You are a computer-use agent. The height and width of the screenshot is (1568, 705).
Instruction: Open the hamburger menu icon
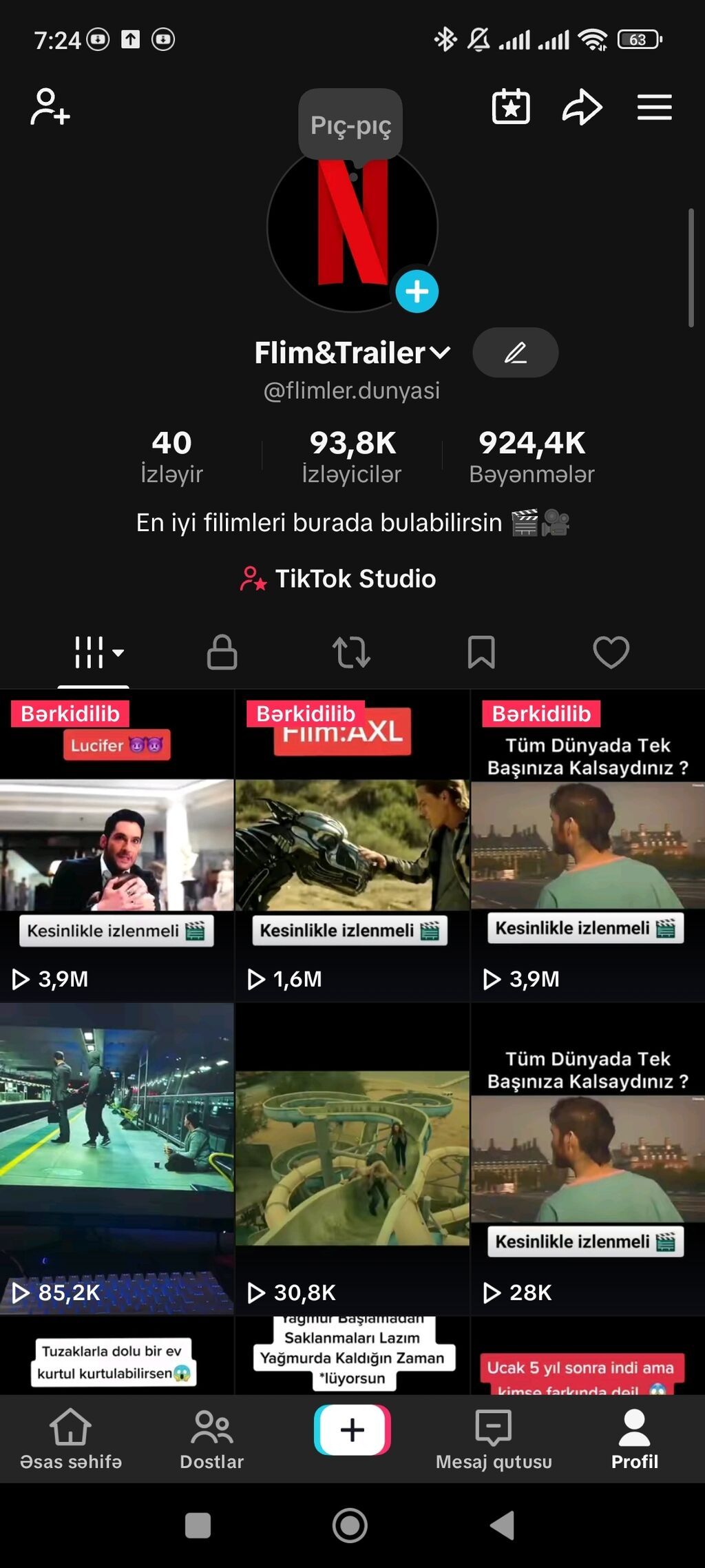pyautogui.click(x=653, y=107)
